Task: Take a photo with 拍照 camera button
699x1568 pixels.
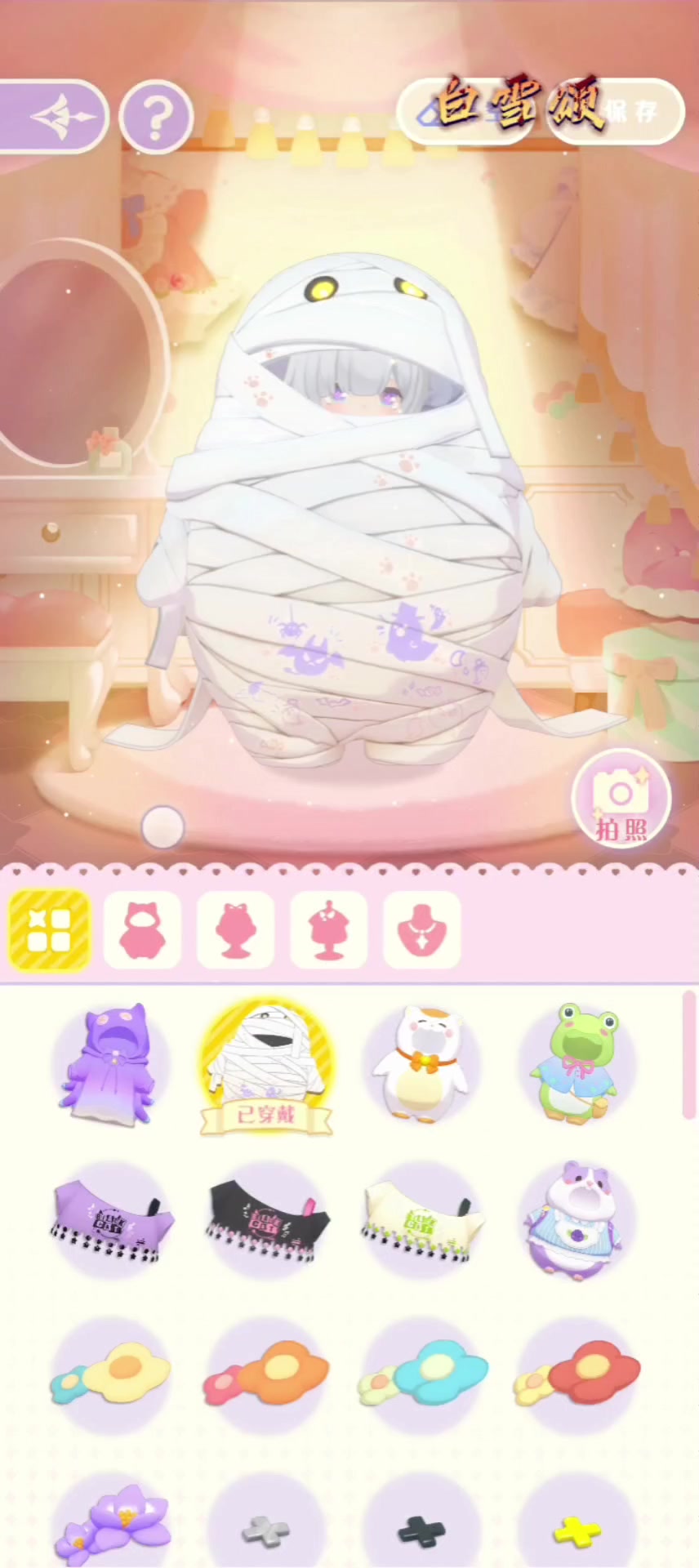Action: point(621,800)
